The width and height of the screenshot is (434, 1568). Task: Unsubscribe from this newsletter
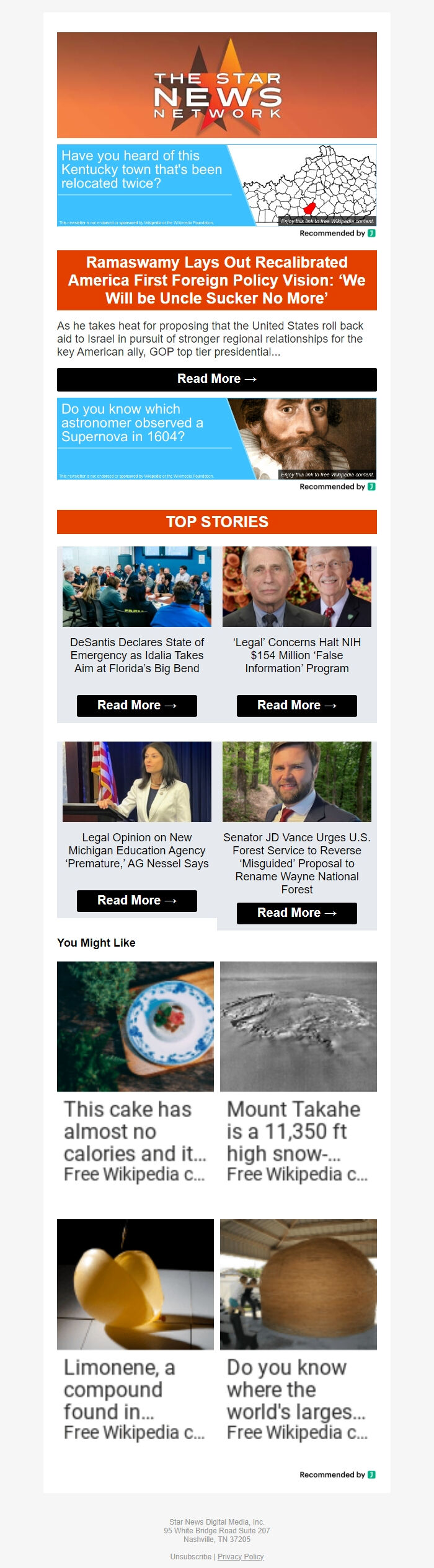tap(190, 1556)
